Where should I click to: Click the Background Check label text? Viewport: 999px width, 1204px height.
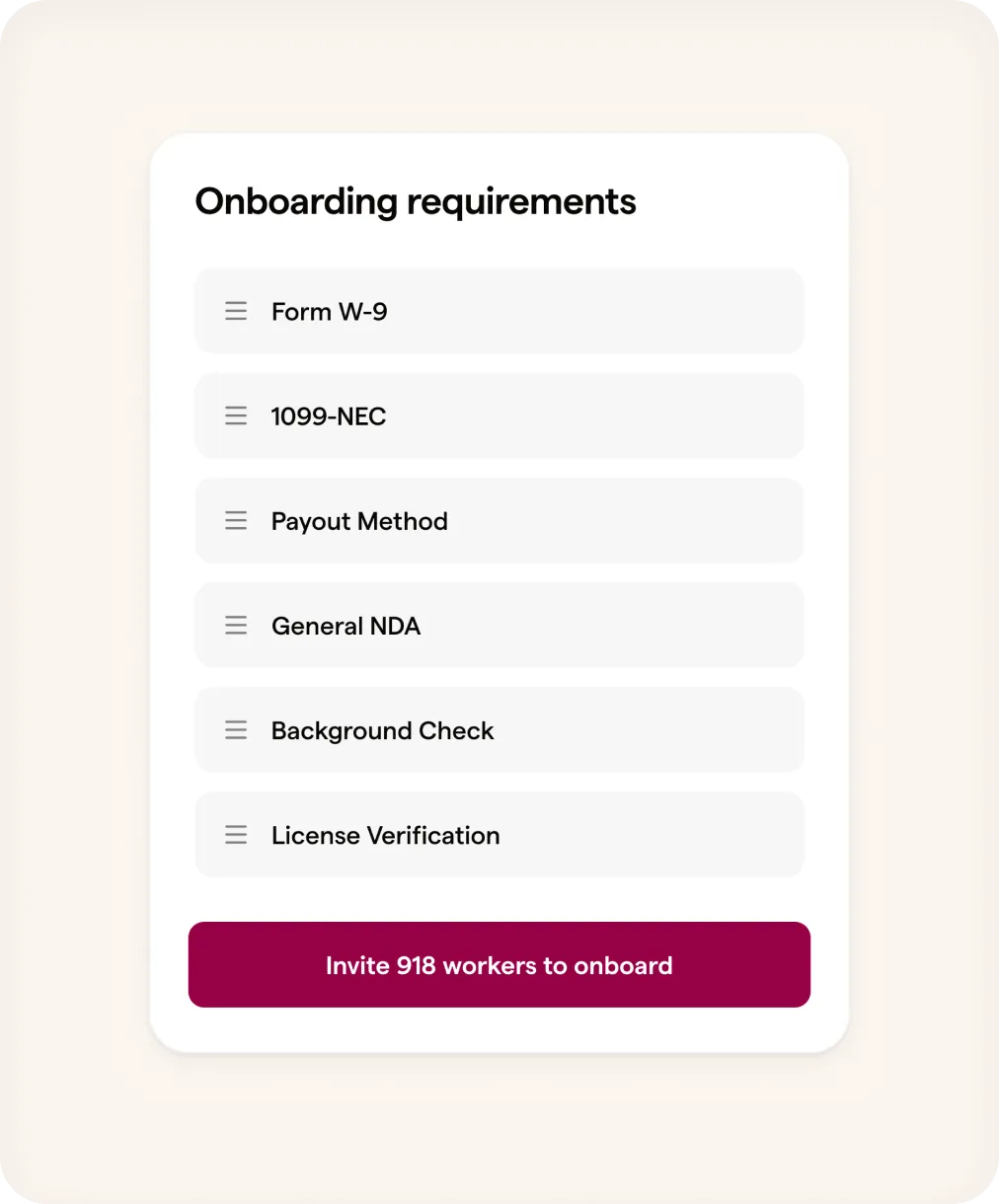[x=382, y=729]
